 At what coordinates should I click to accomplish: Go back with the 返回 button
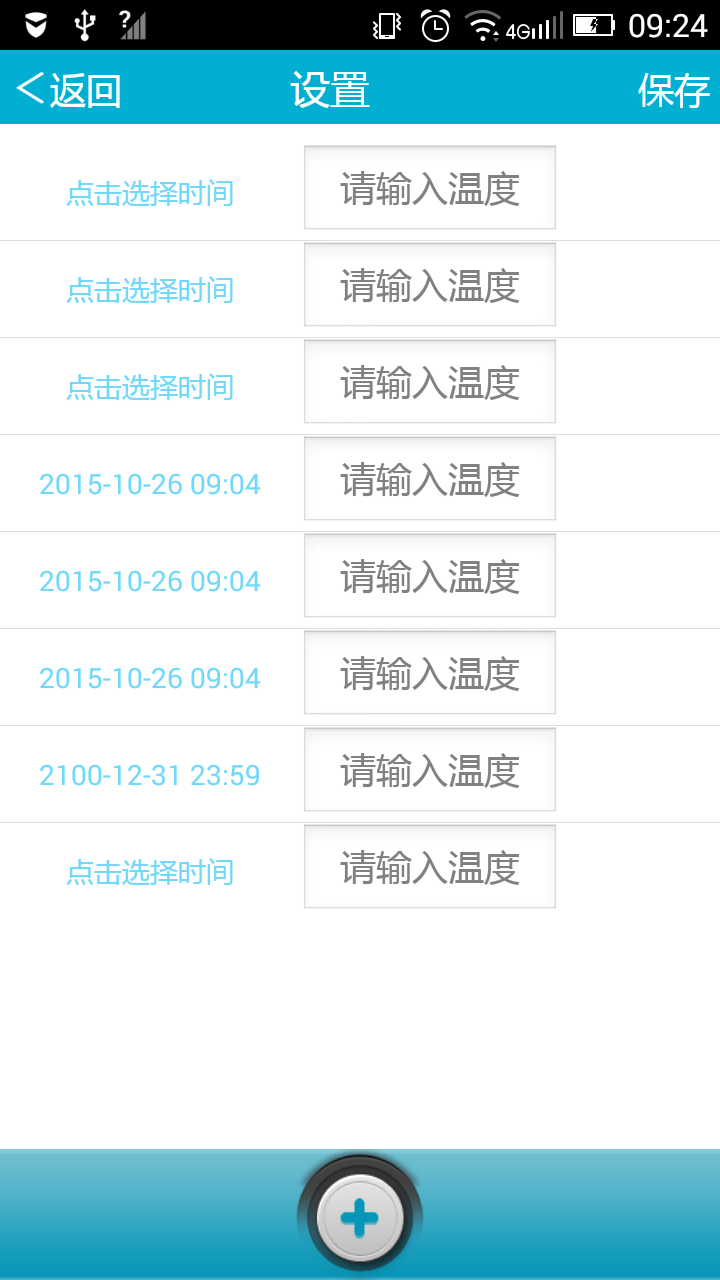(x=69, y=90)
